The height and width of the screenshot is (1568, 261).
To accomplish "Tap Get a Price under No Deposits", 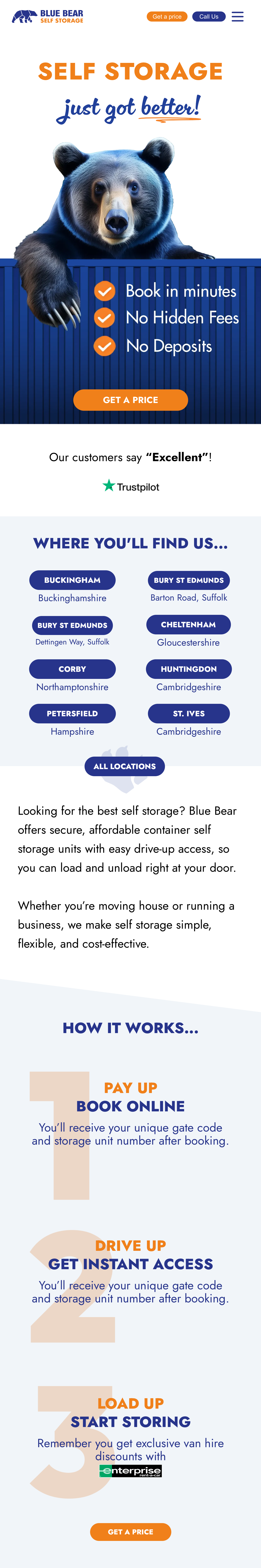I will [130, 400].
